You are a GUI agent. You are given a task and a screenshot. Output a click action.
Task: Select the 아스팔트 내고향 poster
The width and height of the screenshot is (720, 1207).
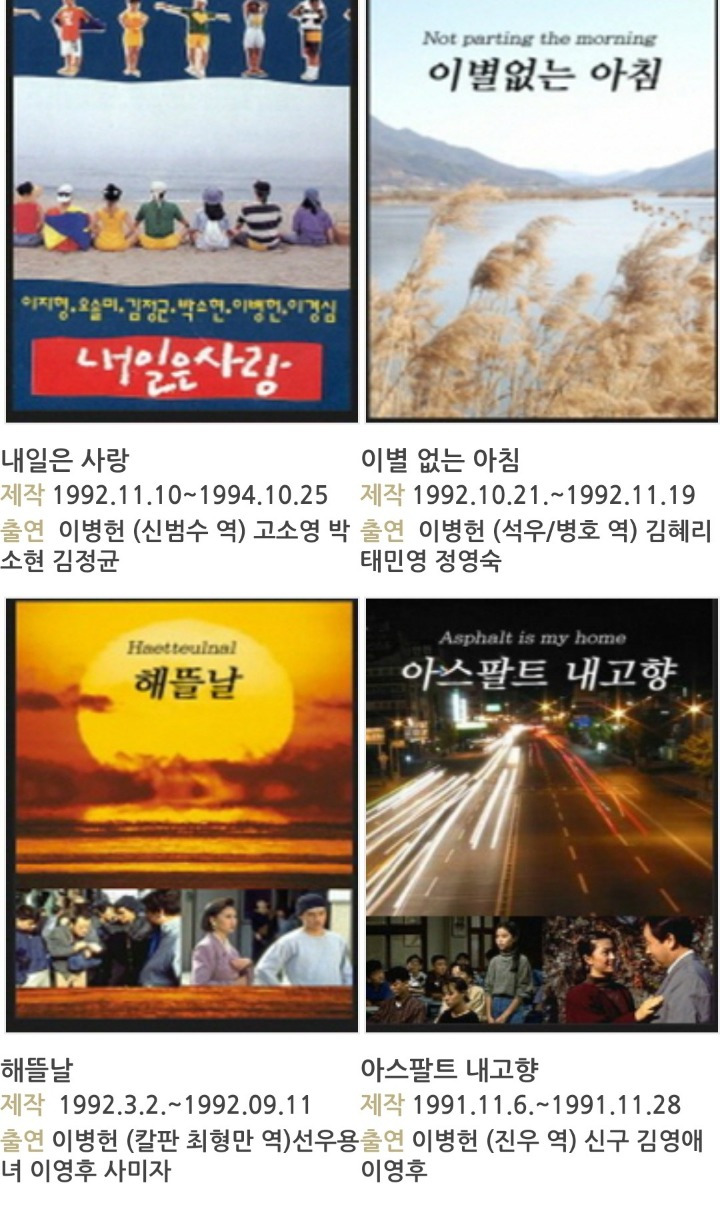pyautogui.click(x=540, y=814)
